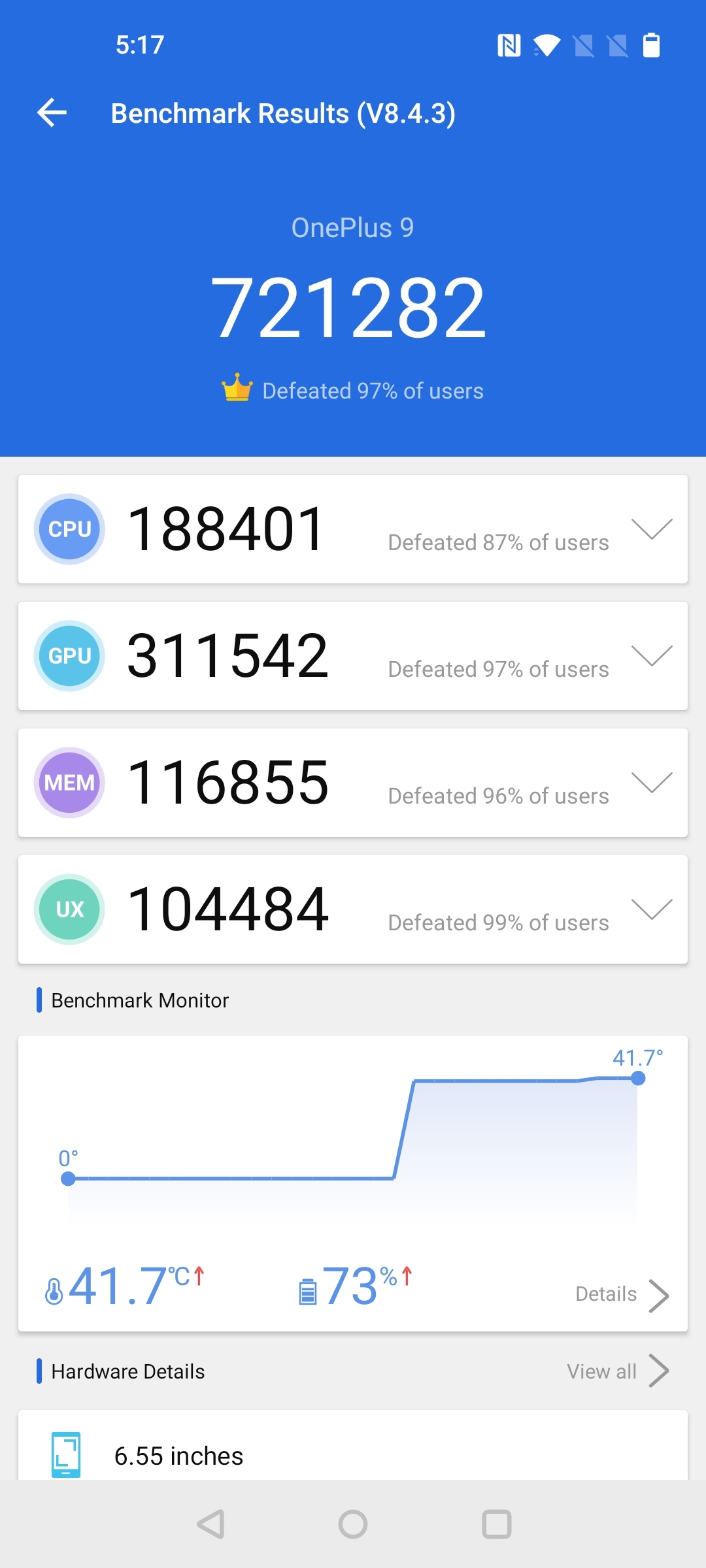Select the CPU score circular icon

[69, 528]
